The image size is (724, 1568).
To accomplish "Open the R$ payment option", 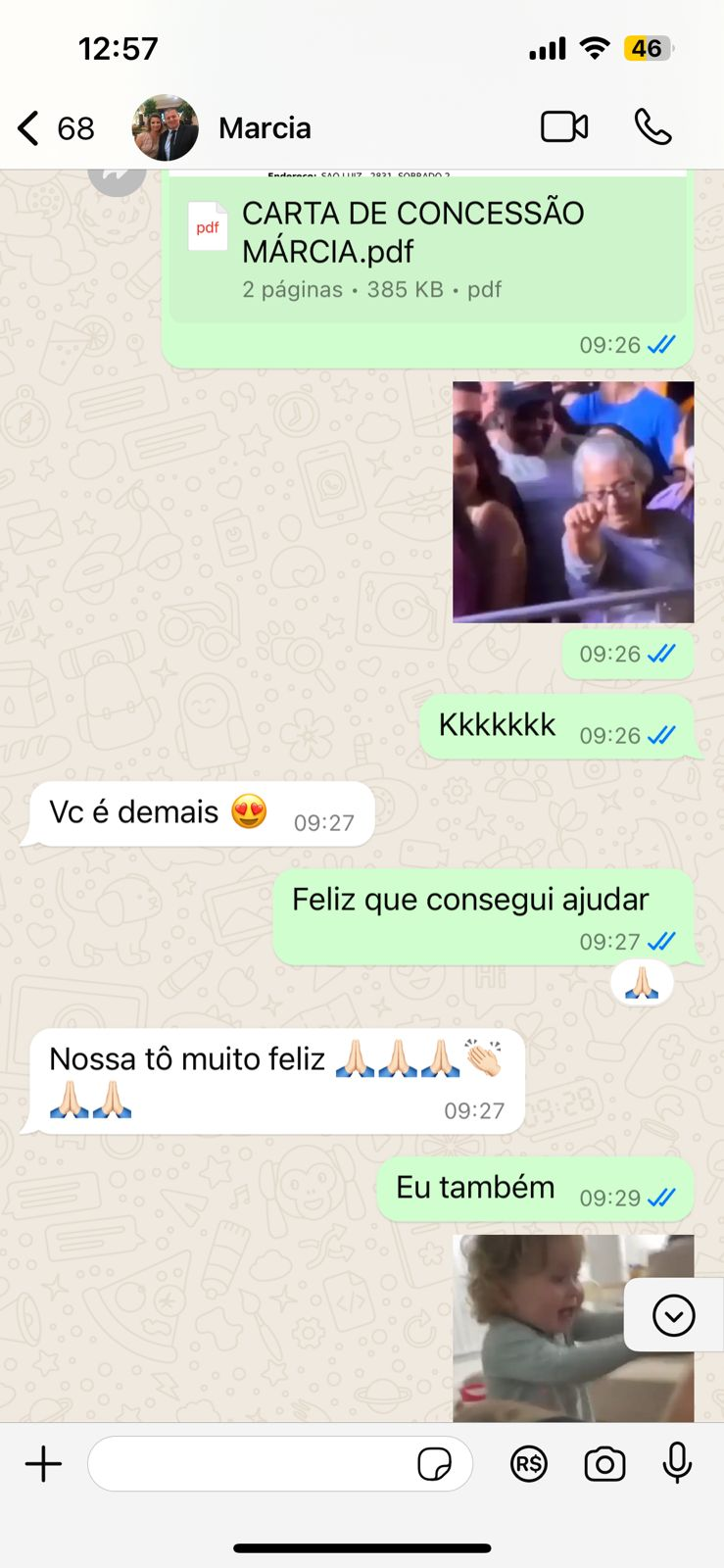I will click(x=529, y=1464).
